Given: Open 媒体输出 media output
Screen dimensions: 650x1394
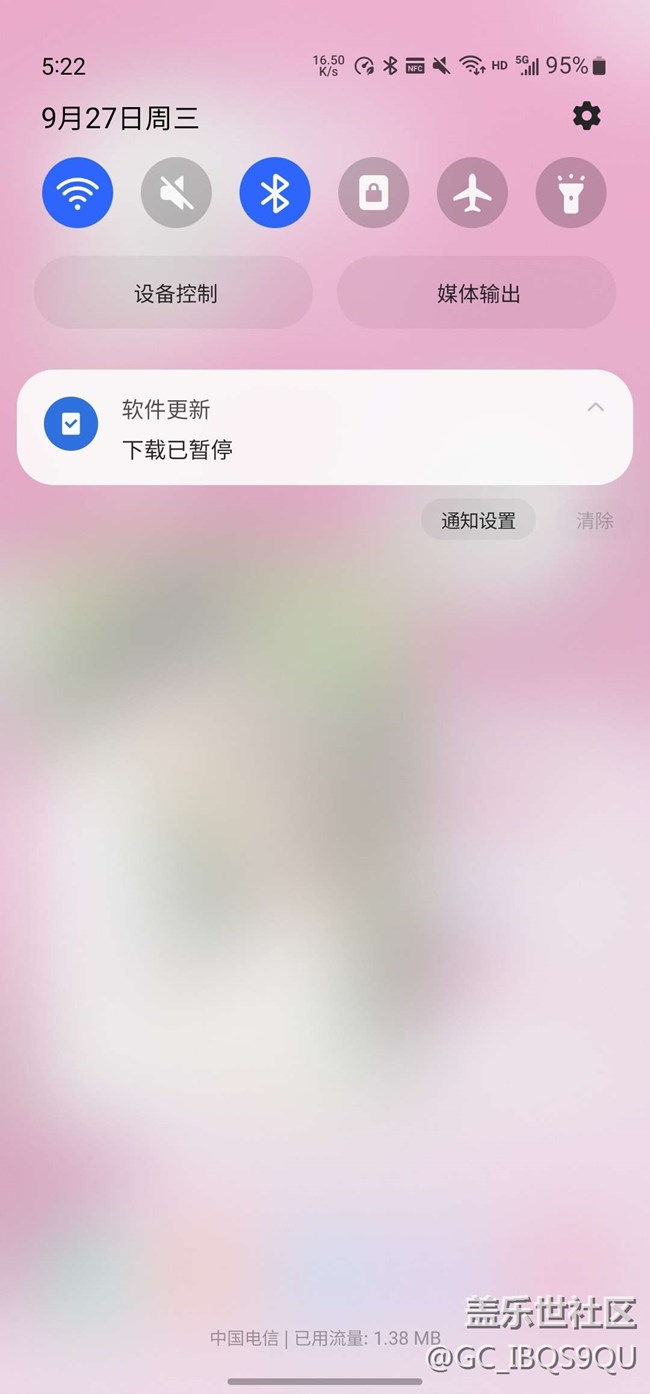Looking at the screenshot, I should pyautogui.click(x=477, y=293).
